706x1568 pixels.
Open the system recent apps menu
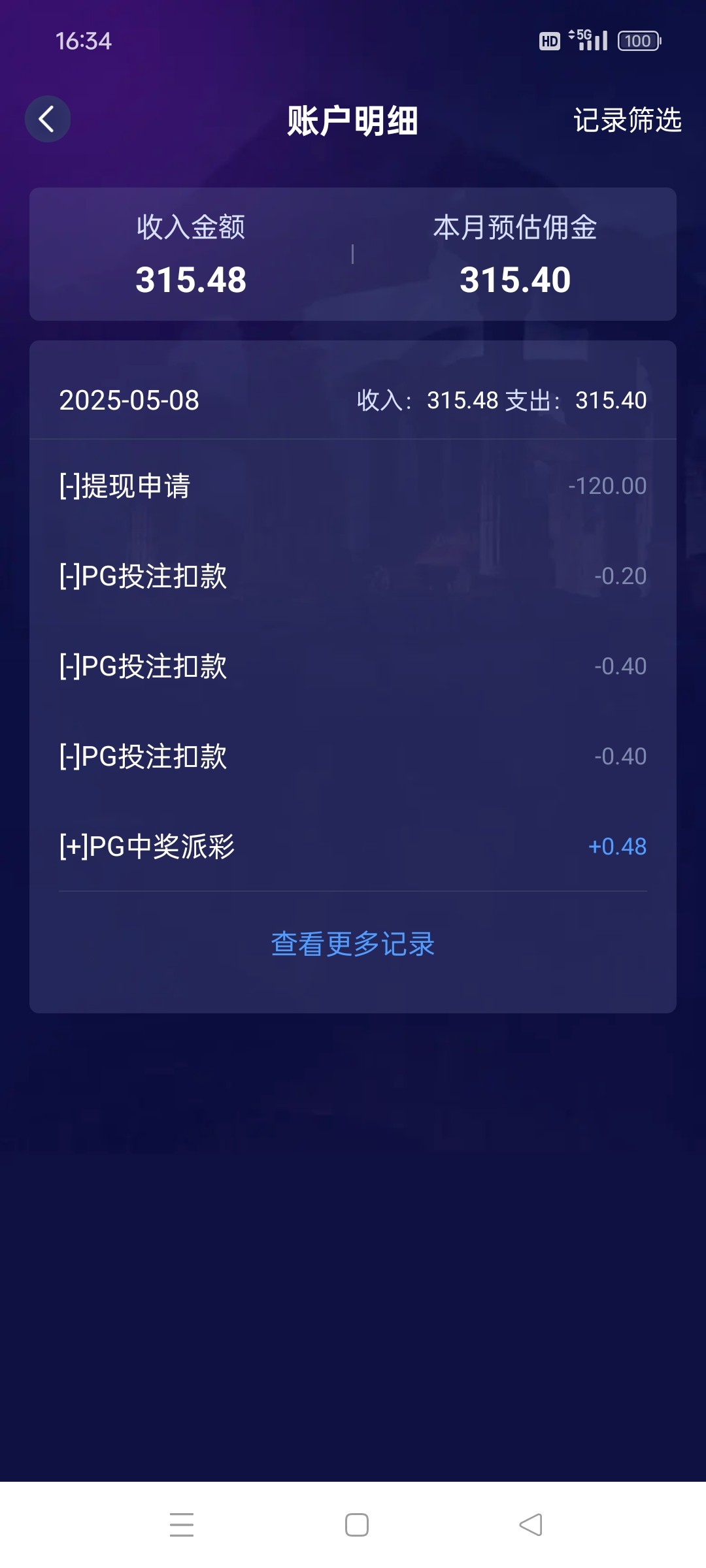click(182, 1525)
